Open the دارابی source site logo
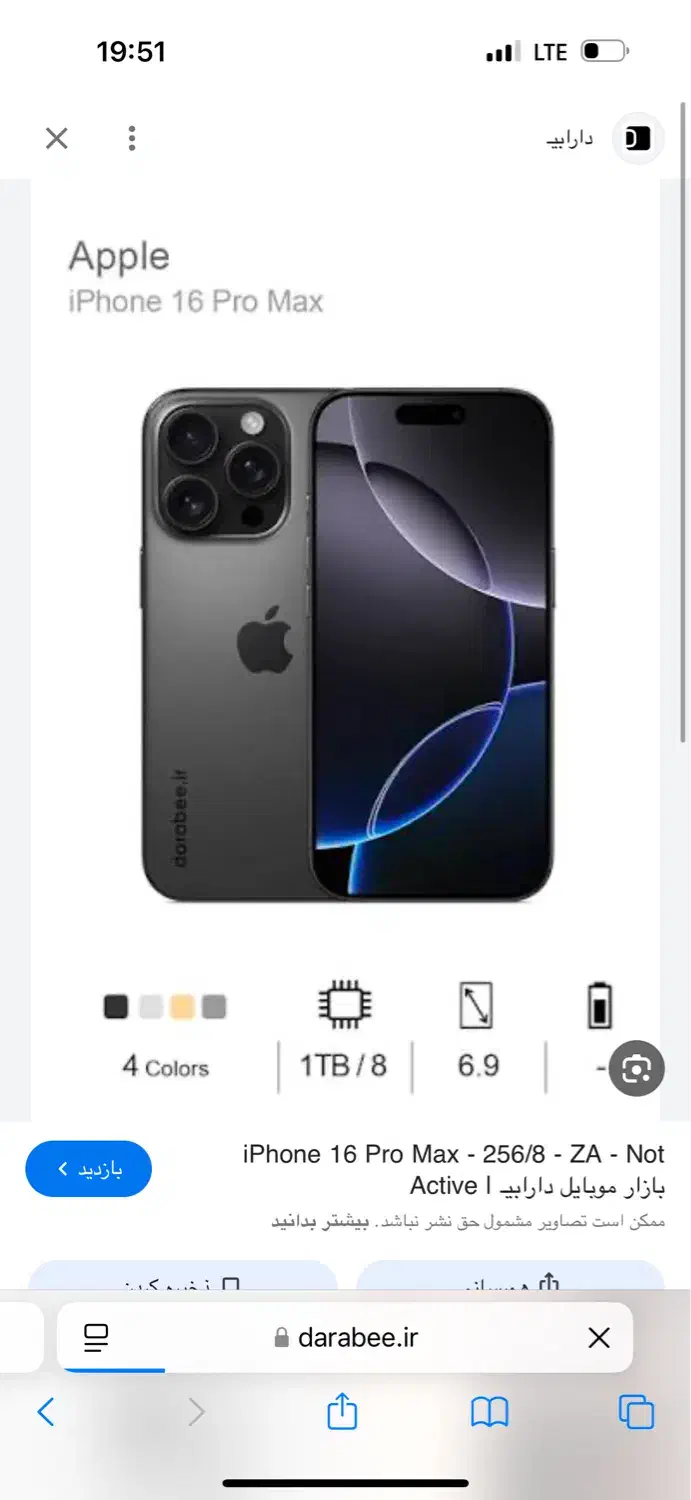Image resolution: width=691 pixels, height=1500 pixels. click(x=637, y=138)
